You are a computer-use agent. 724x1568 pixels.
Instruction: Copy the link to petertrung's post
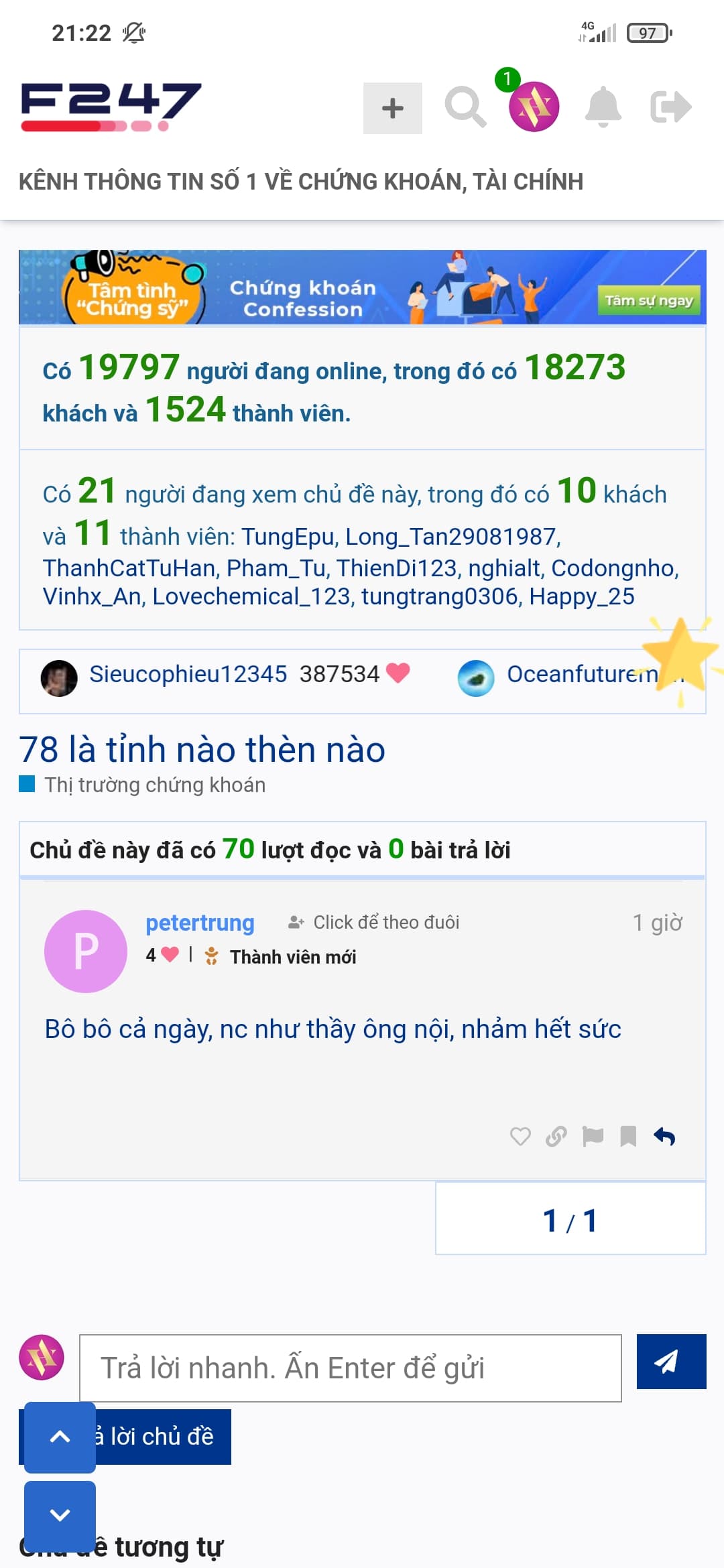tap(556, 1136)
